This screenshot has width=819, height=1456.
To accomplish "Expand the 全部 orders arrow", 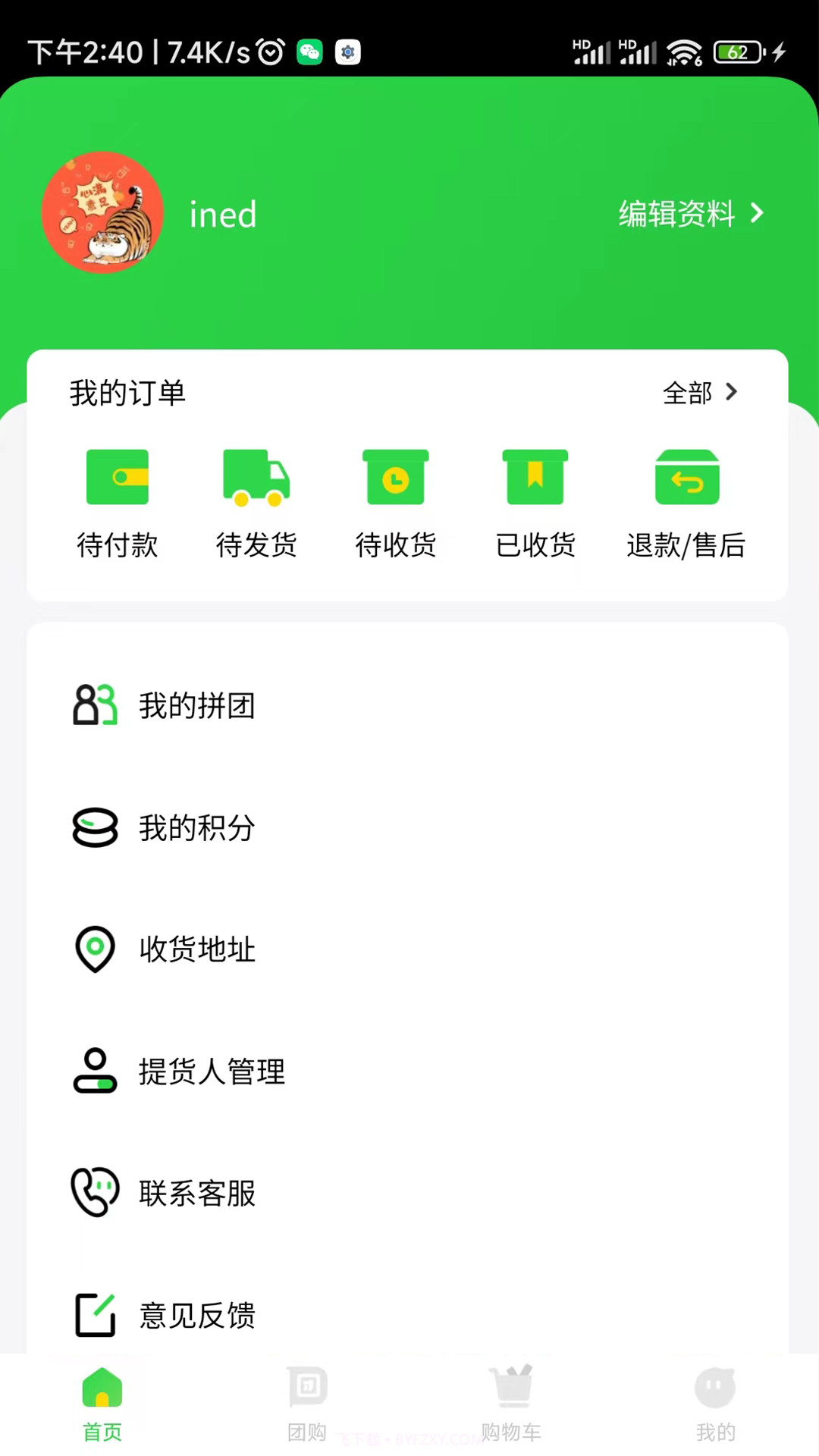I will 731,393.
